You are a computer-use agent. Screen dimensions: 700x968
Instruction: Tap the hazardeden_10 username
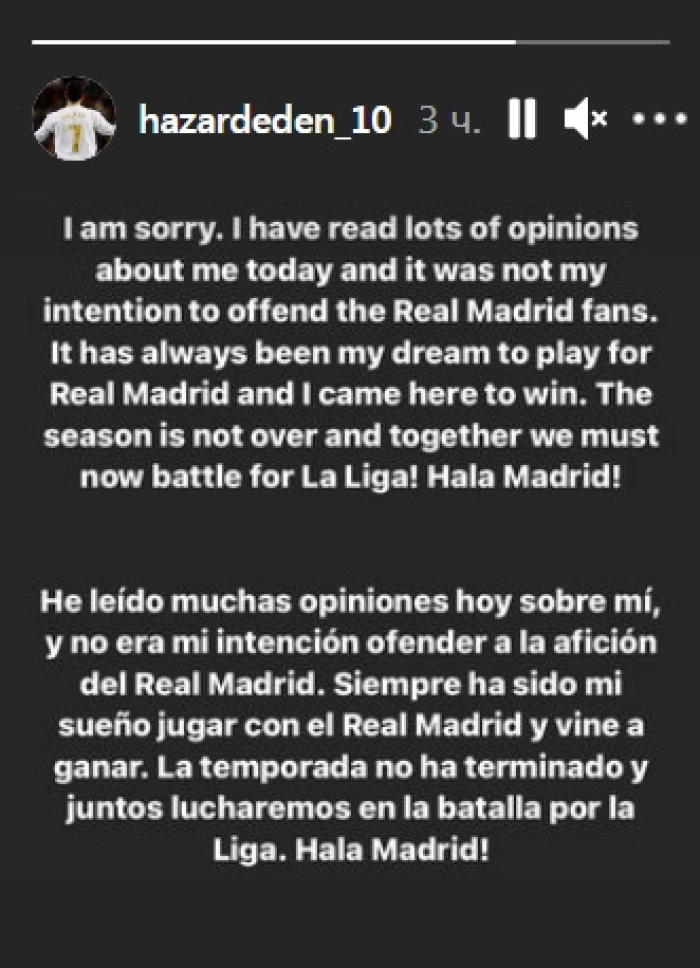pyautogui.click(x=264, y=120)
